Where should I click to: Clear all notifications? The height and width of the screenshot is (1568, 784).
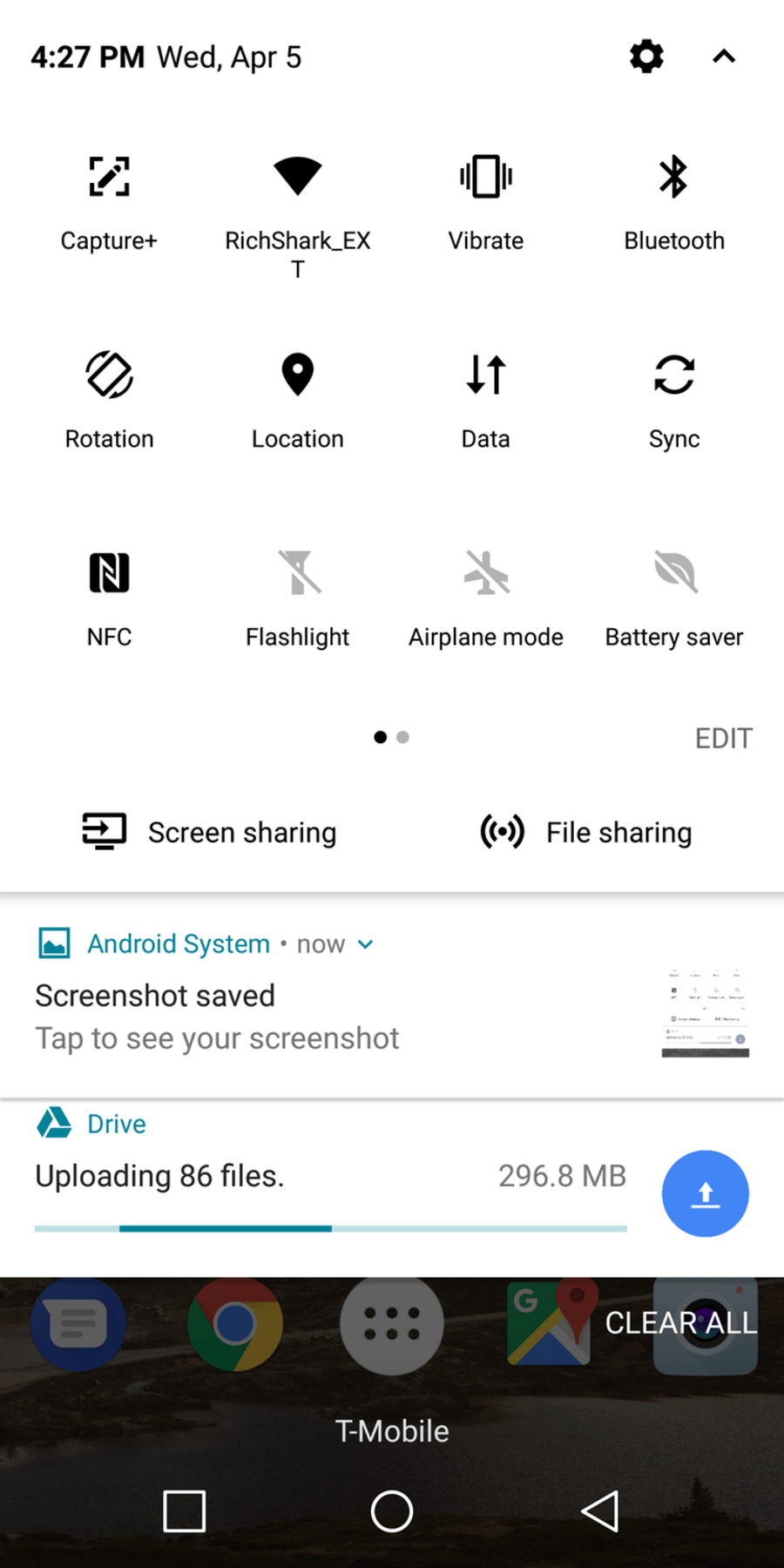(681, 1322)
